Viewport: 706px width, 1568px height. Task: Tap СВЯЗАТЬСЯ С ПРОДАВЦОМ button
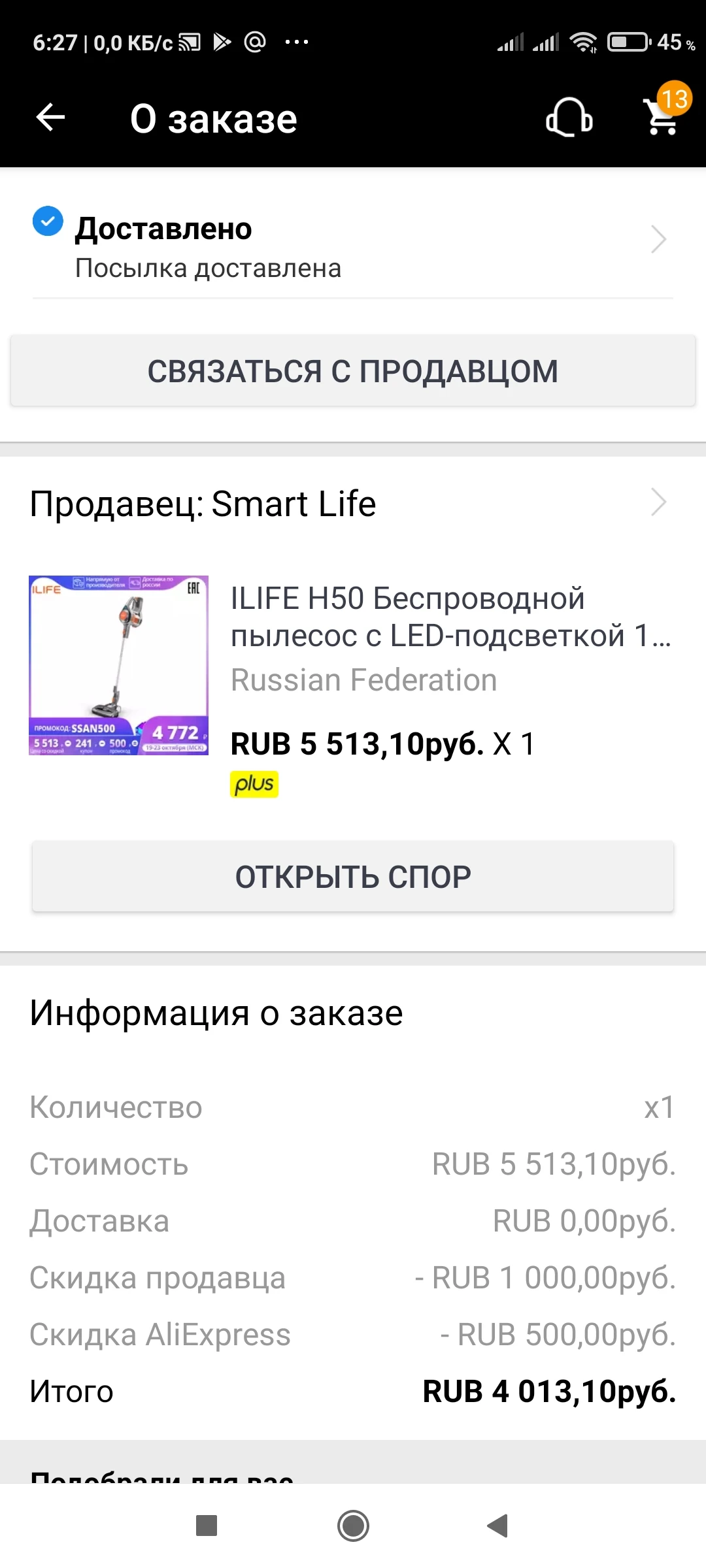(353, 371)
